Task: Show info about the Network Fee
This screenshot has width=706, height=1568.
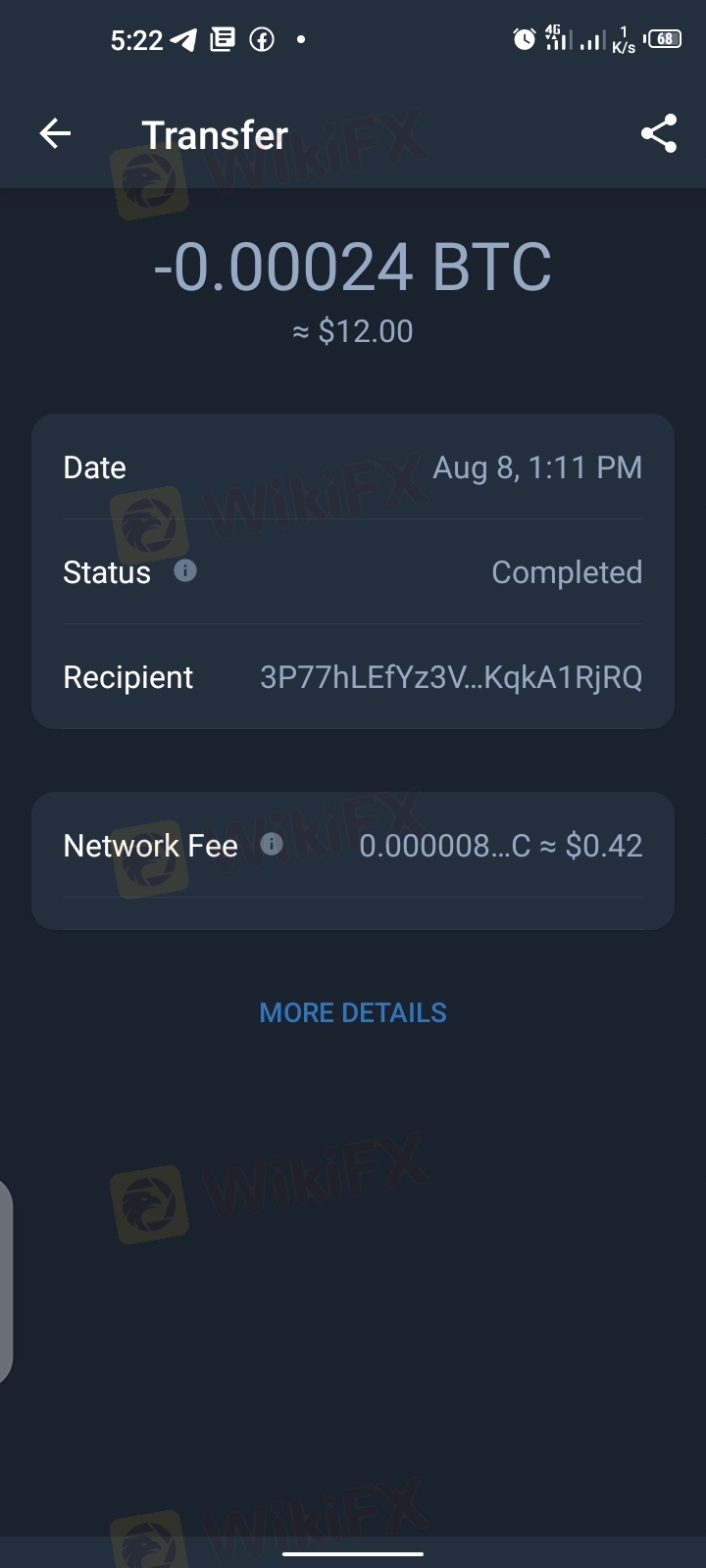Action: (x=272, y=844)
